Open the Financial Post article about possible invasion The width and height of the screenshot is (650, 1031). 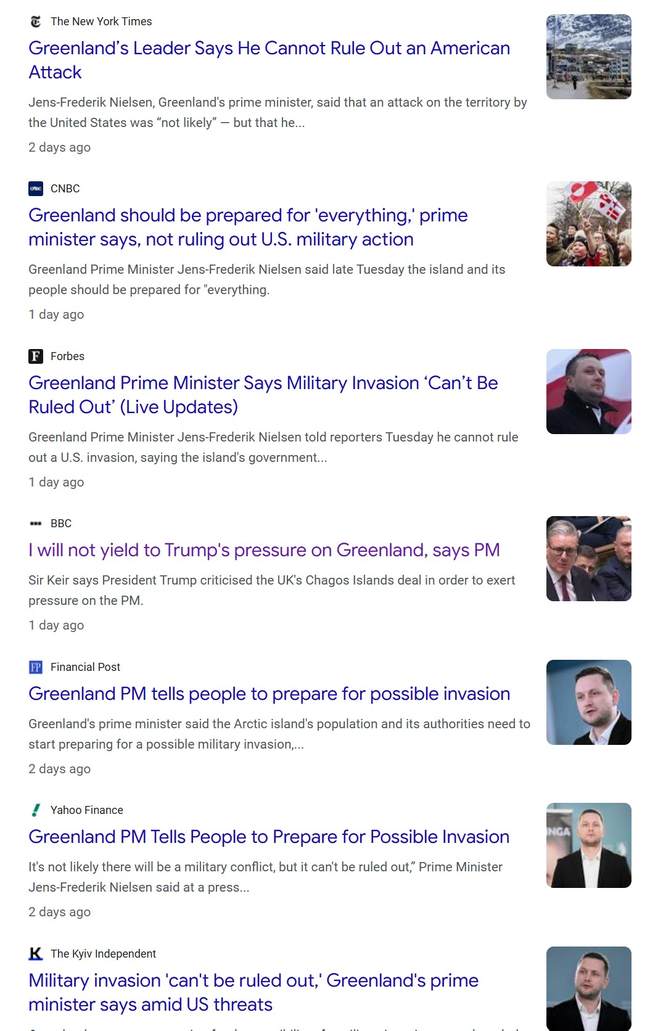pyautogui.click(x=269, y=694)
